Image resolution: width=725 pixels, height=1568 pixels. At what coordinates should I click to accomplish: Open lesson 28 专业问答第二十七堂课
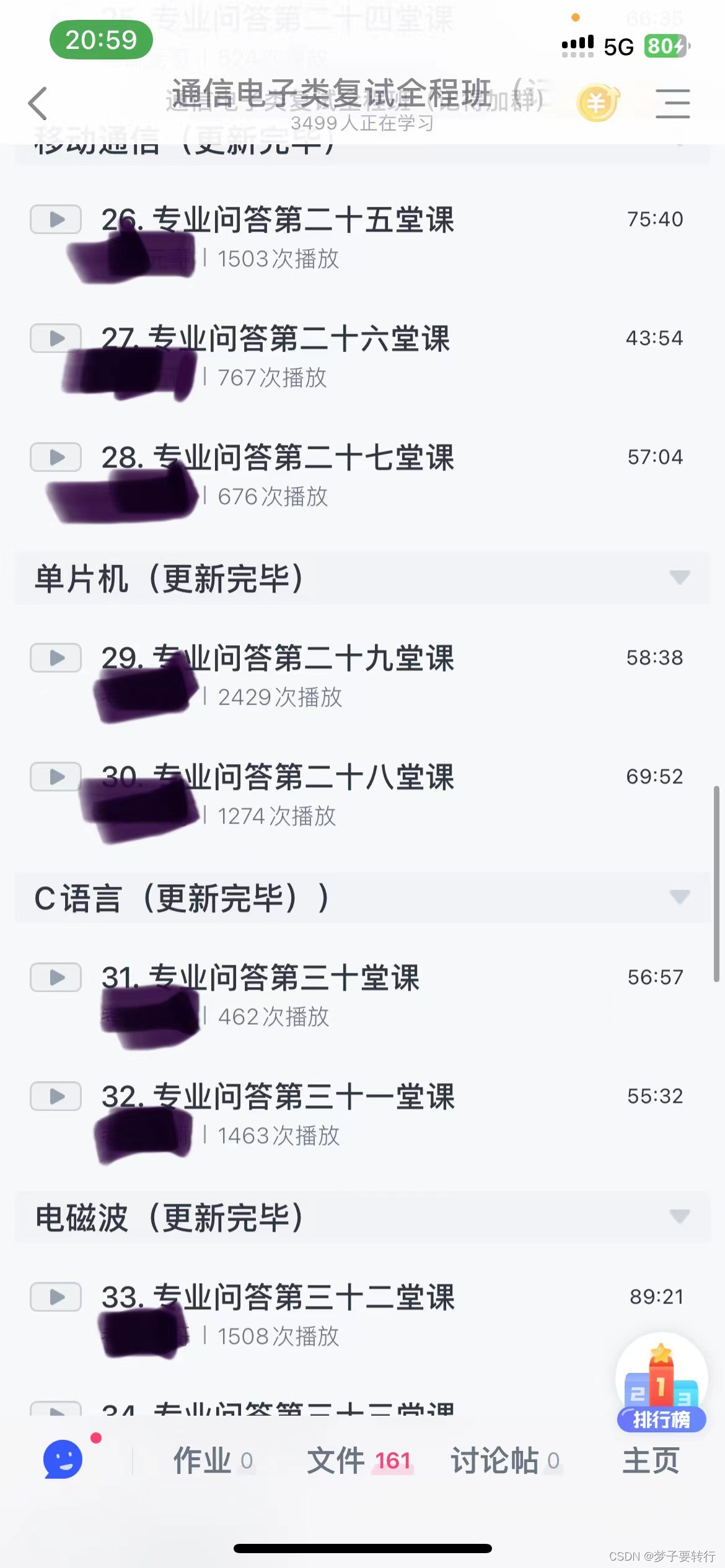[278, 458]
